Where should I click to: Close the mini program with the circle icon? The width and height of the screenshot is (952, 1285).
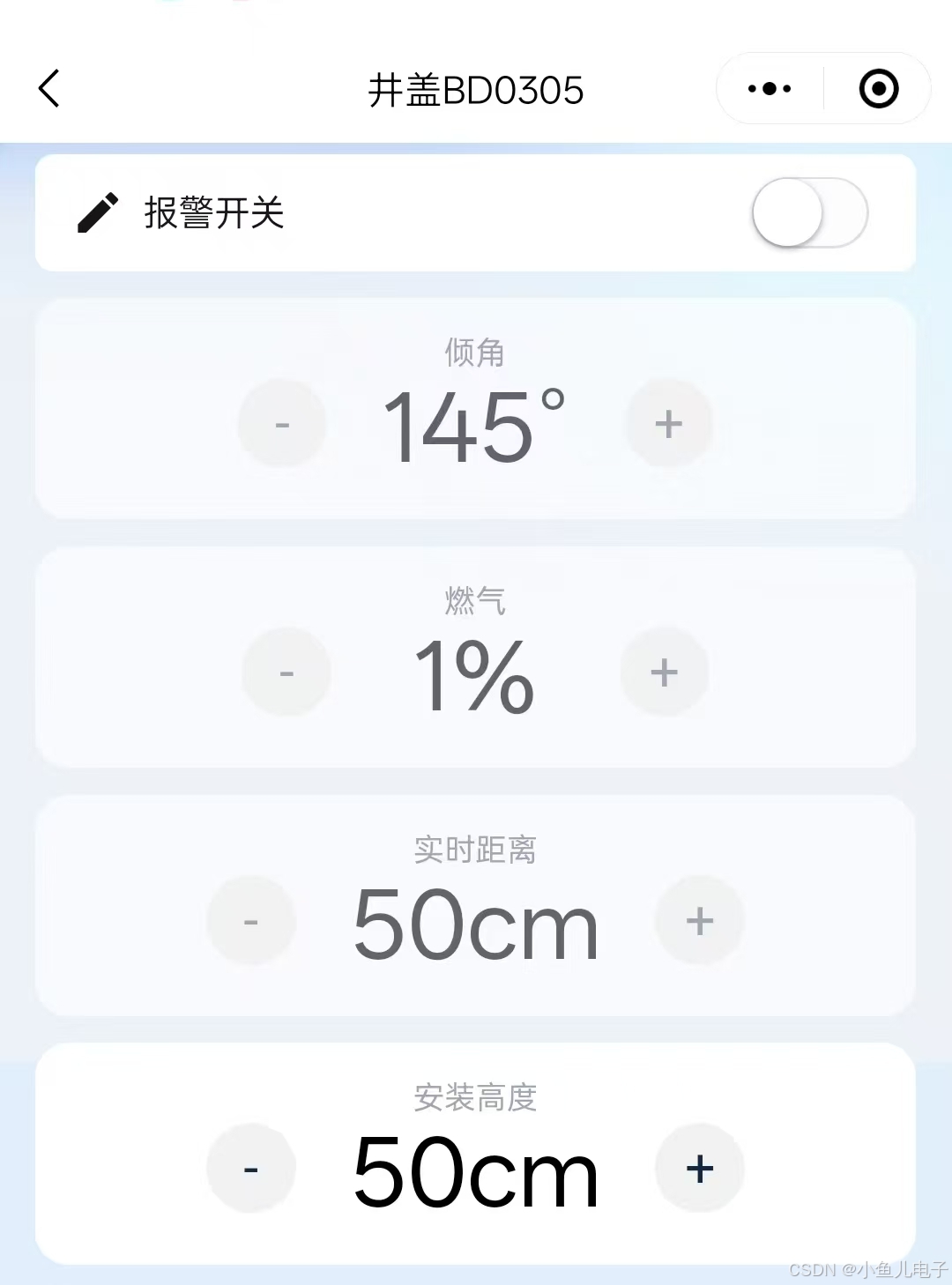pyautogui.click(x=878, y=88)
